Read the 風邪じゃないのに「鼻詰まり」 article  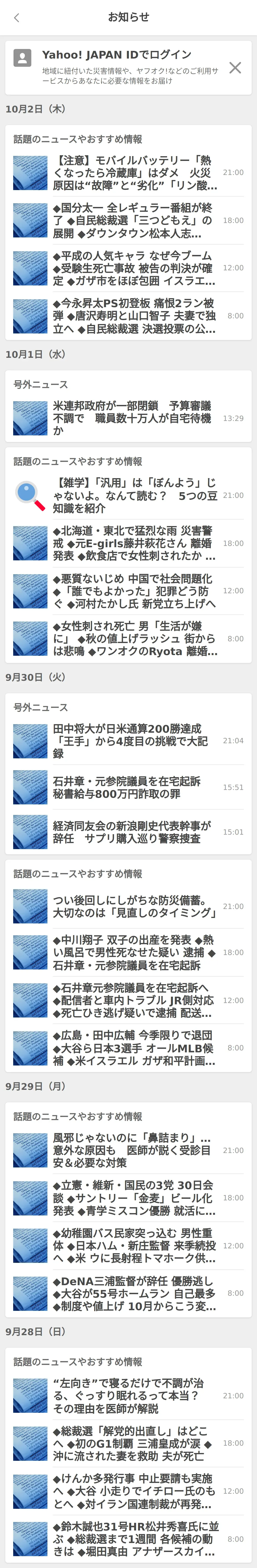[134, 1150]
